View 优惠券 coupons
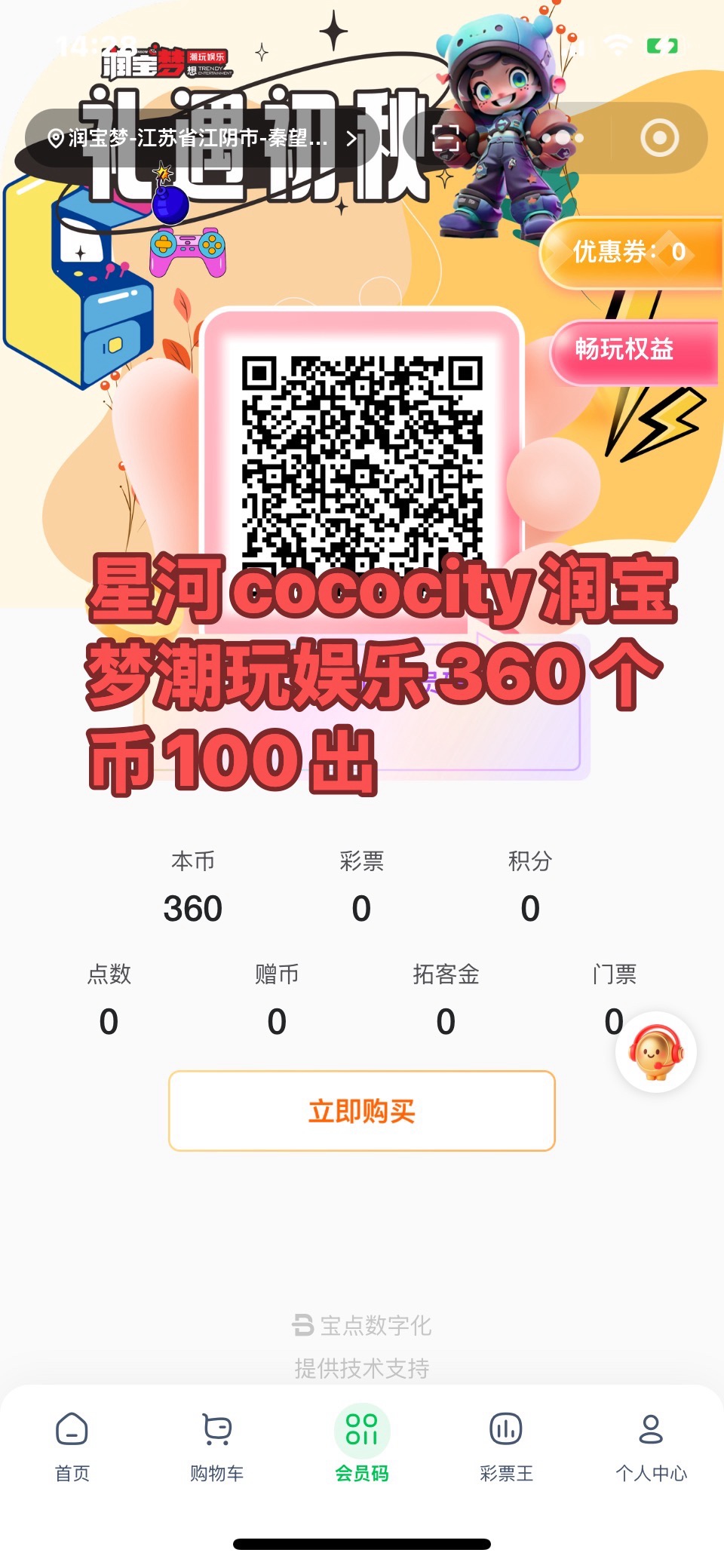This screenshot has height=1568, width=724. [x=629, y=252]
